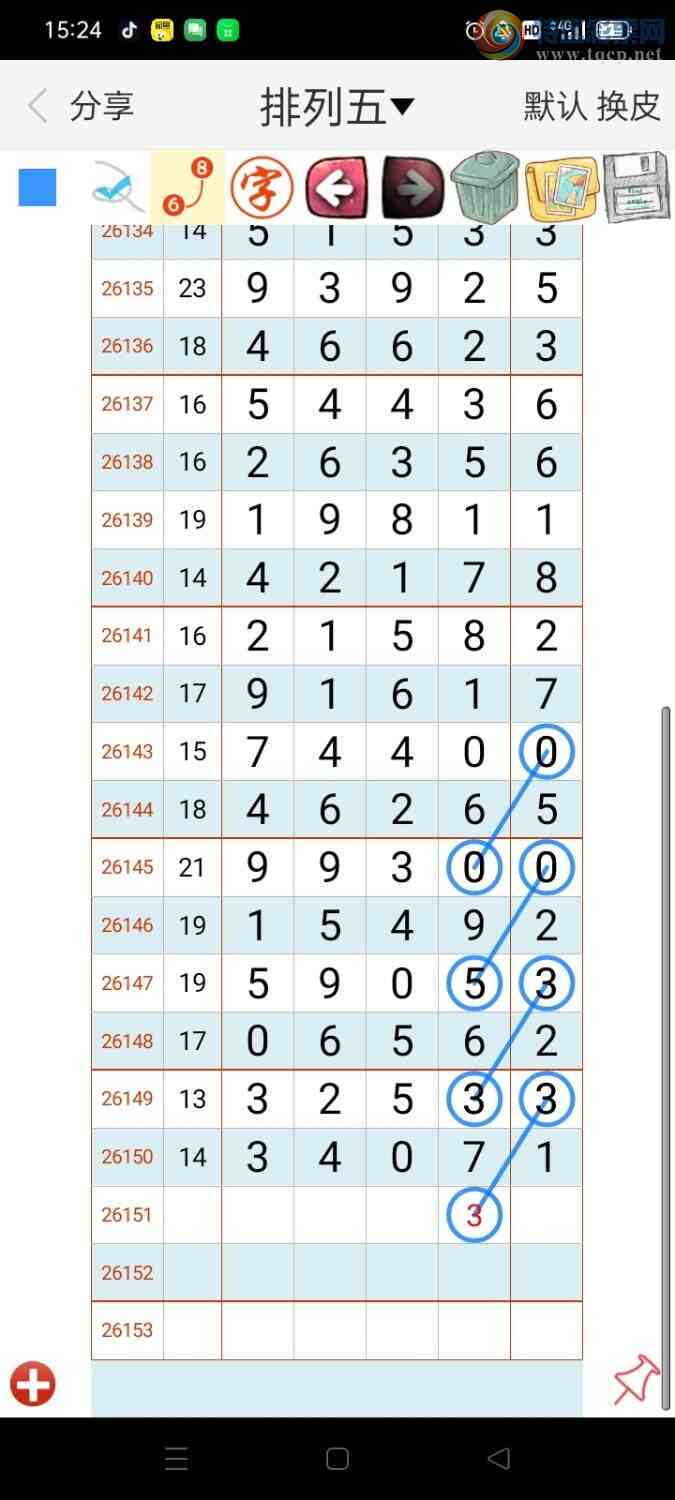Image resolution: width=675 pixels, height=1500 pixels.
Task: Save the chart with floppy disk
Action: pos(636,187)
